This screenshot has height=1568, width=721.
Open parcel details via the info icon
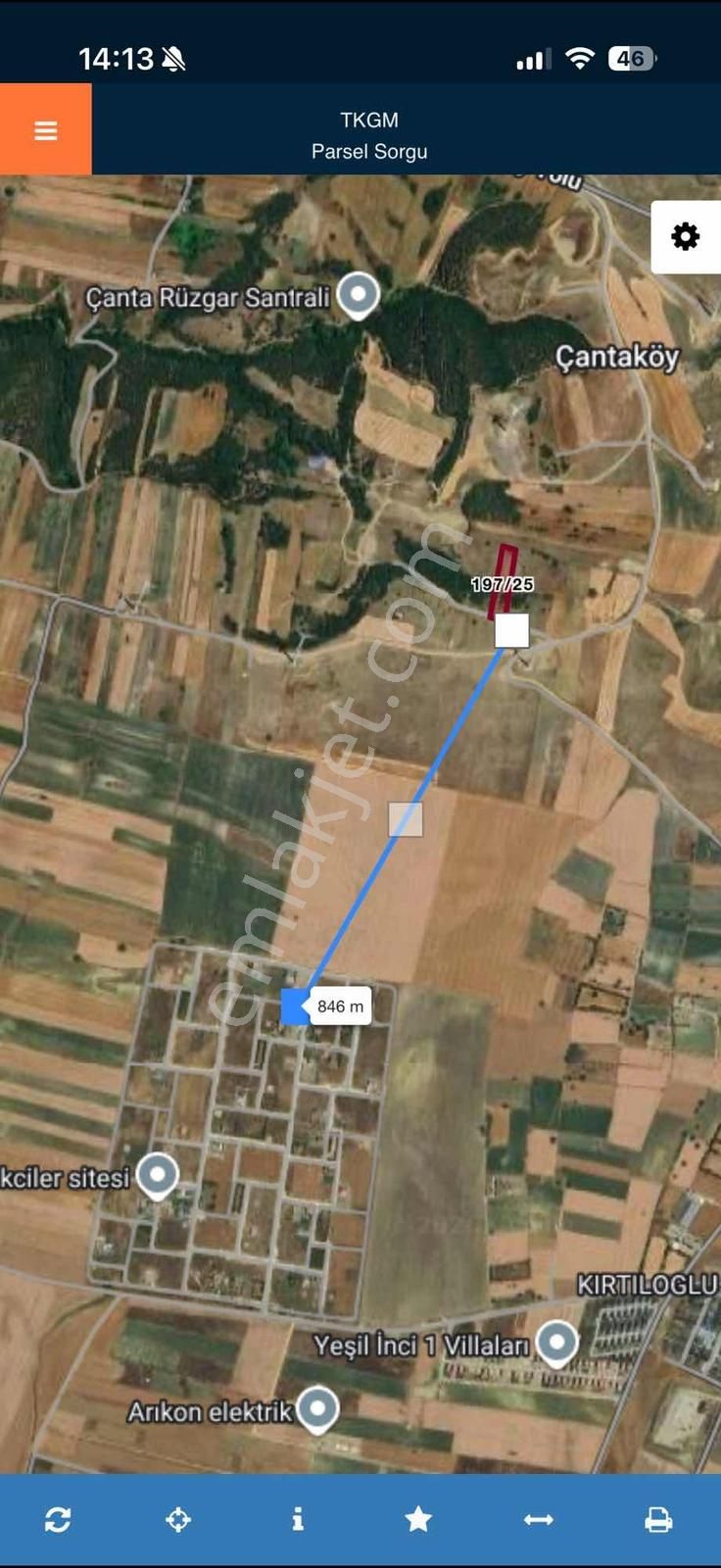pos(300,1518)
